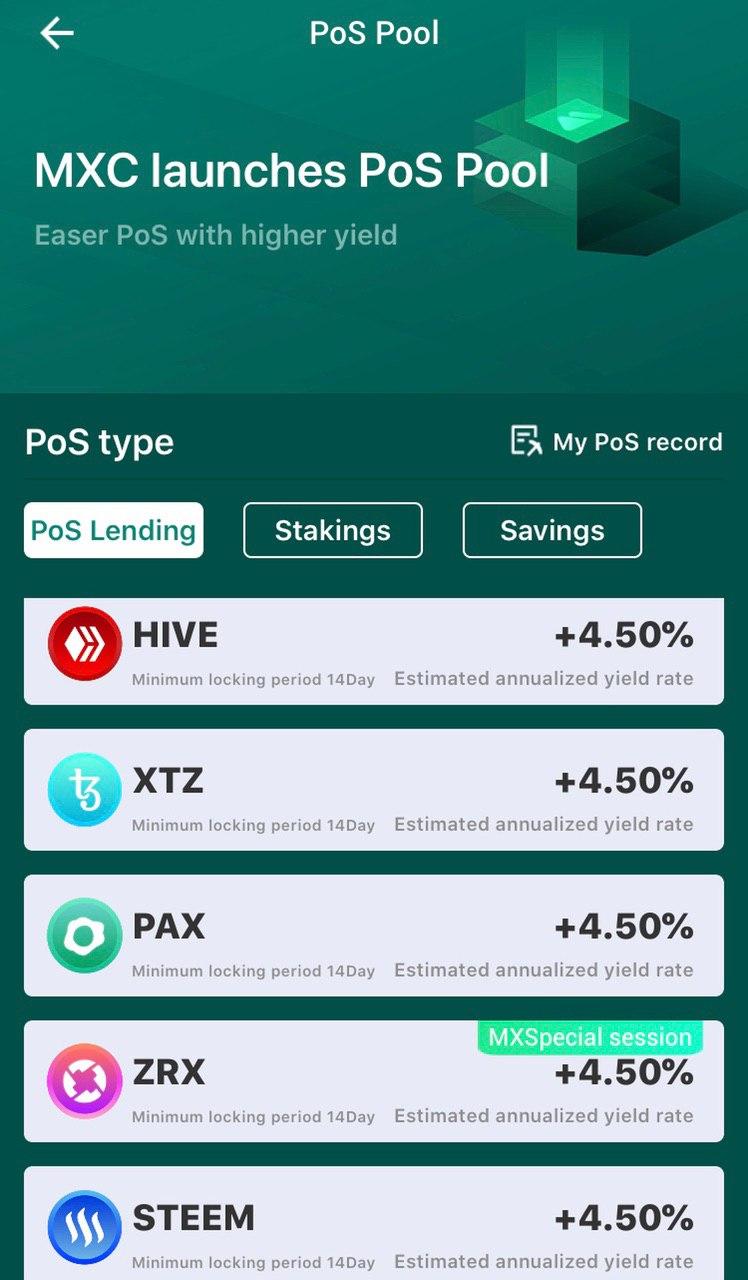Go back using the top arrow
Screen dimensions: 748x1280
pyautogui.click(x=57, y=33)
